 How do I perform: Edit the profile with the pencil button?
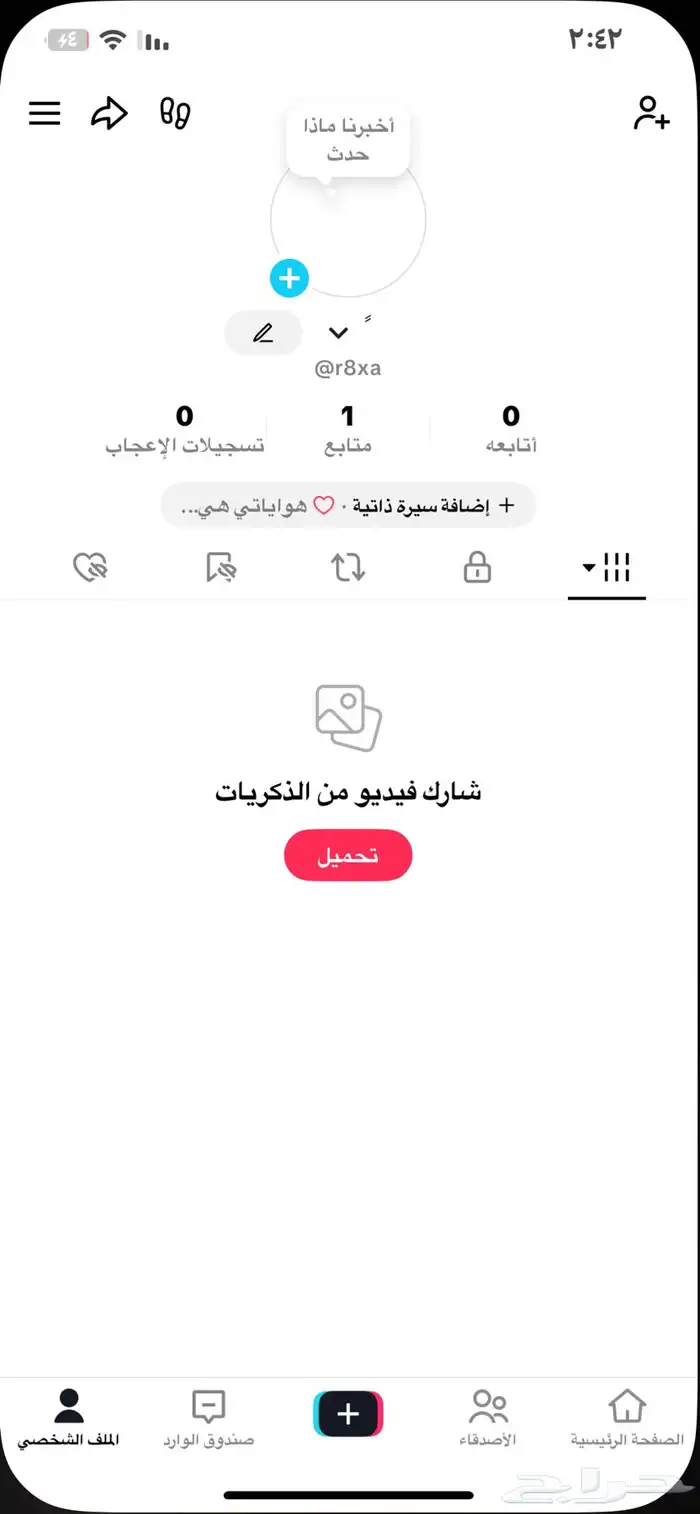263,333
